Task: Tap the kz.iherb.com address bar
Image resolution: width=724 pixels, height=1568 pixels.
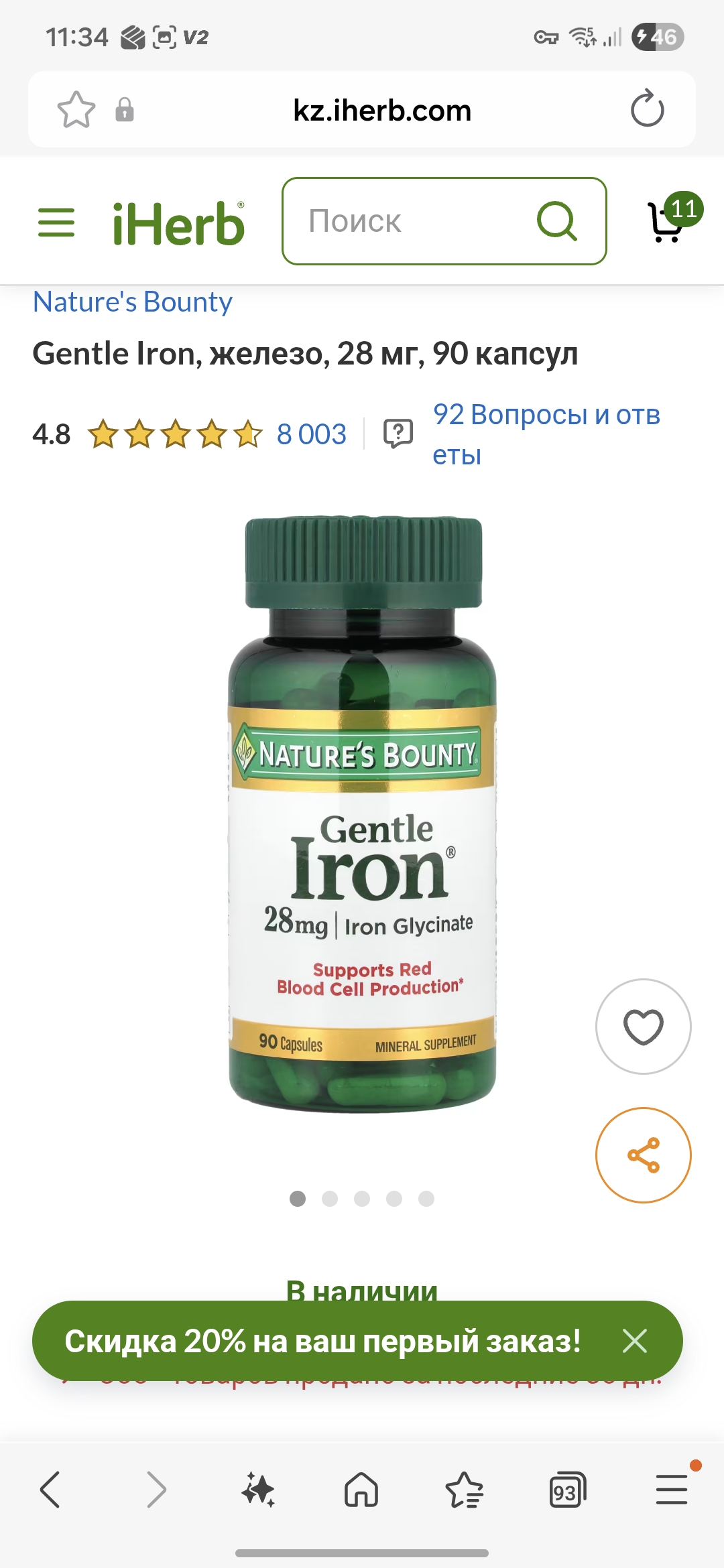Action: point(382,110)
